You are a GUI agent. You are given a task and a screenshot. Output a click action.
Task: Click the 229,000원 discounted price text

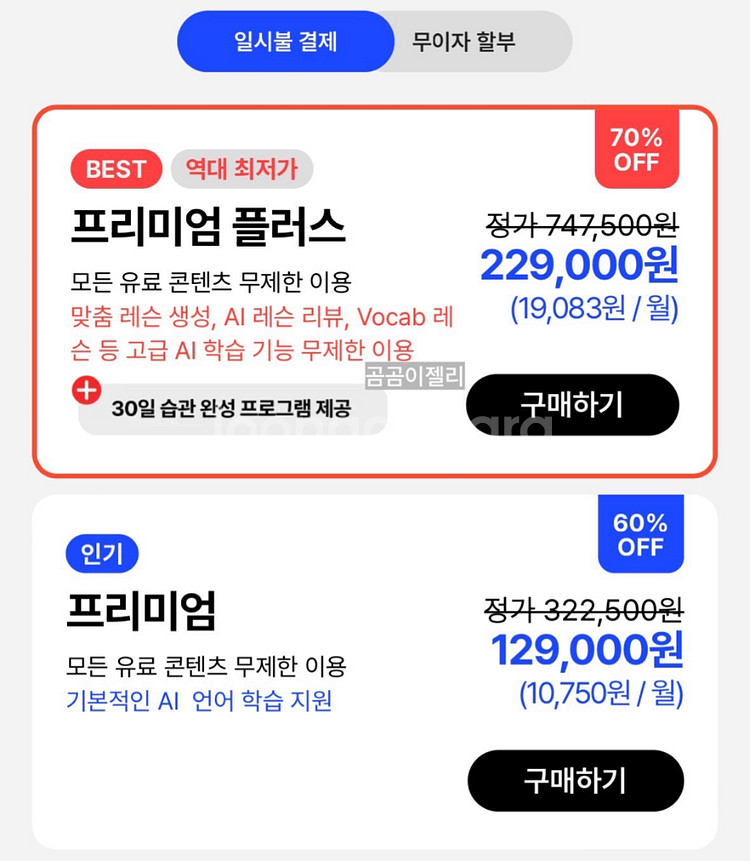point(583,263)
